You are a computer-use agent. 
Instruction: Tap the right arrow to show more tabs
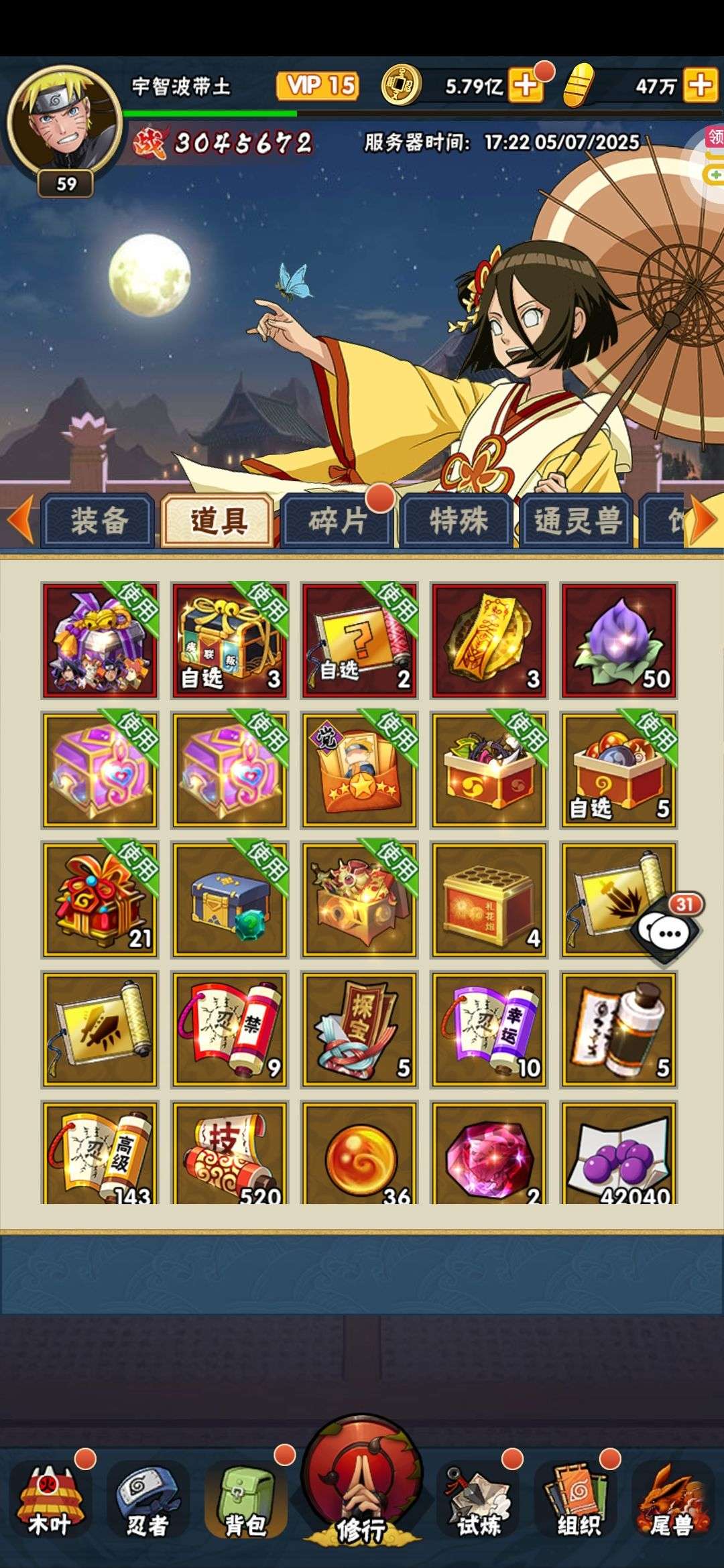tap(704, 519)
